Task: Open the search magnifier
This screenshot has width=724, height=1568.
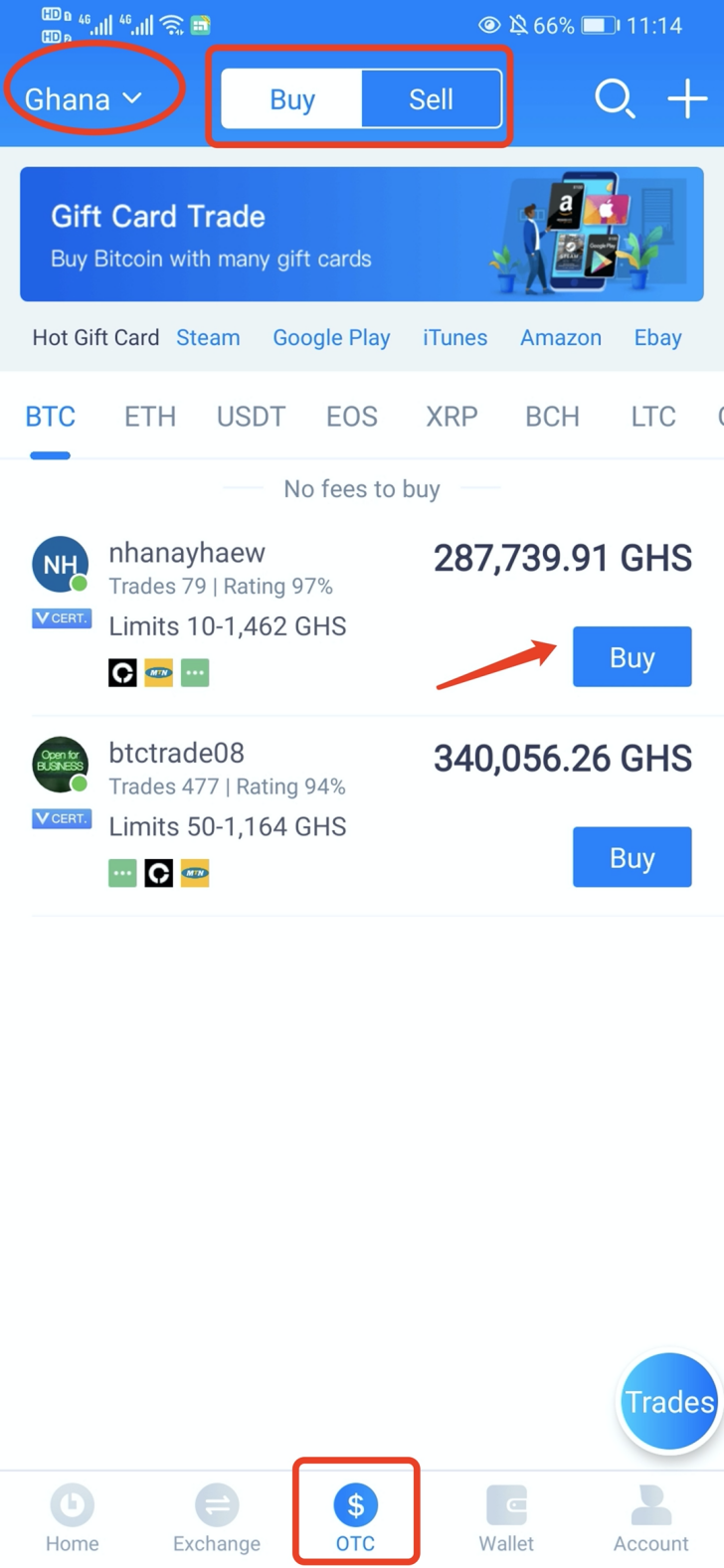Action: click(x=615, y=99)
